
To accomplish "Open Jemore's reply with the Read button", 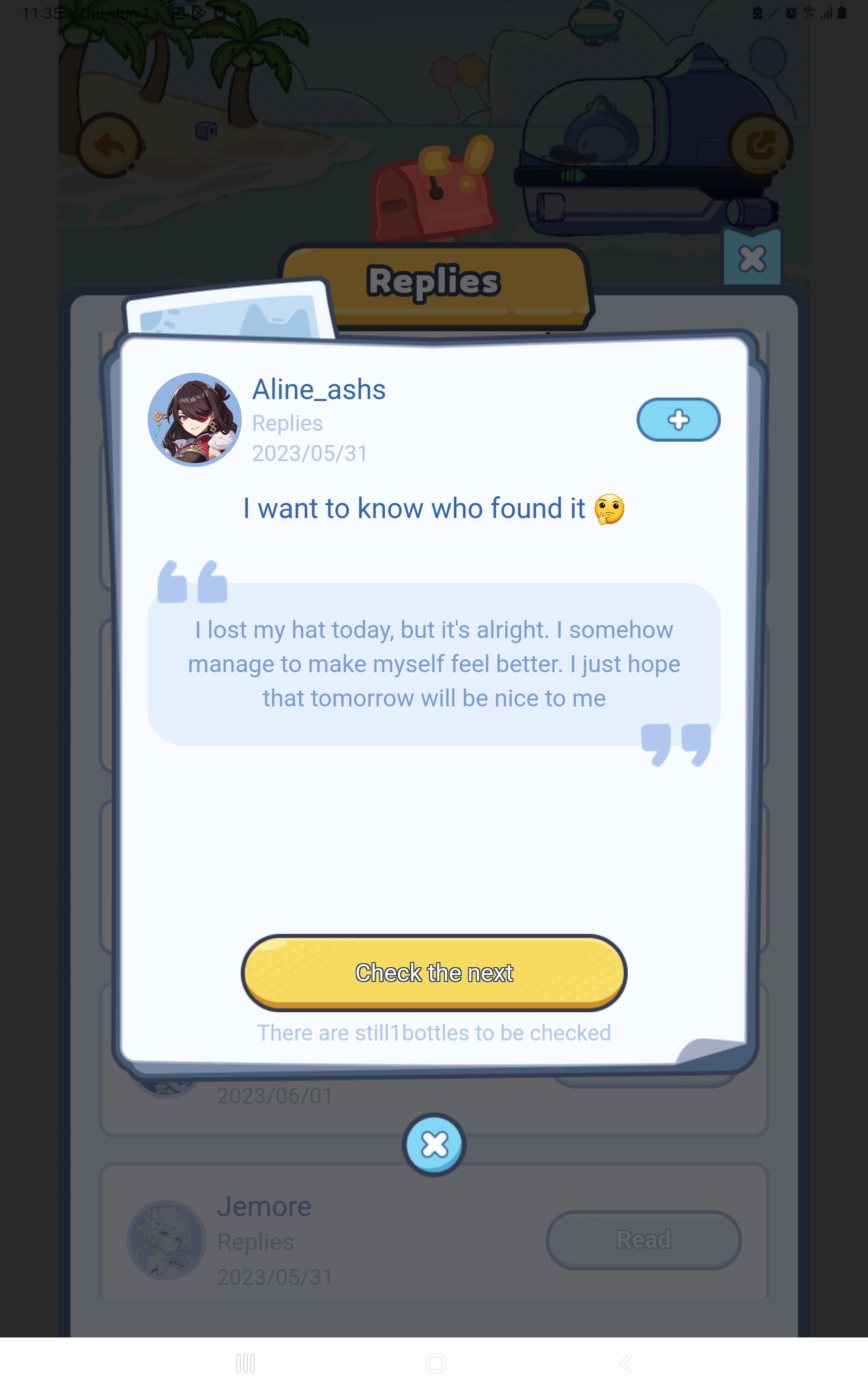I will pyautogui.click(x=644, y=1239).
